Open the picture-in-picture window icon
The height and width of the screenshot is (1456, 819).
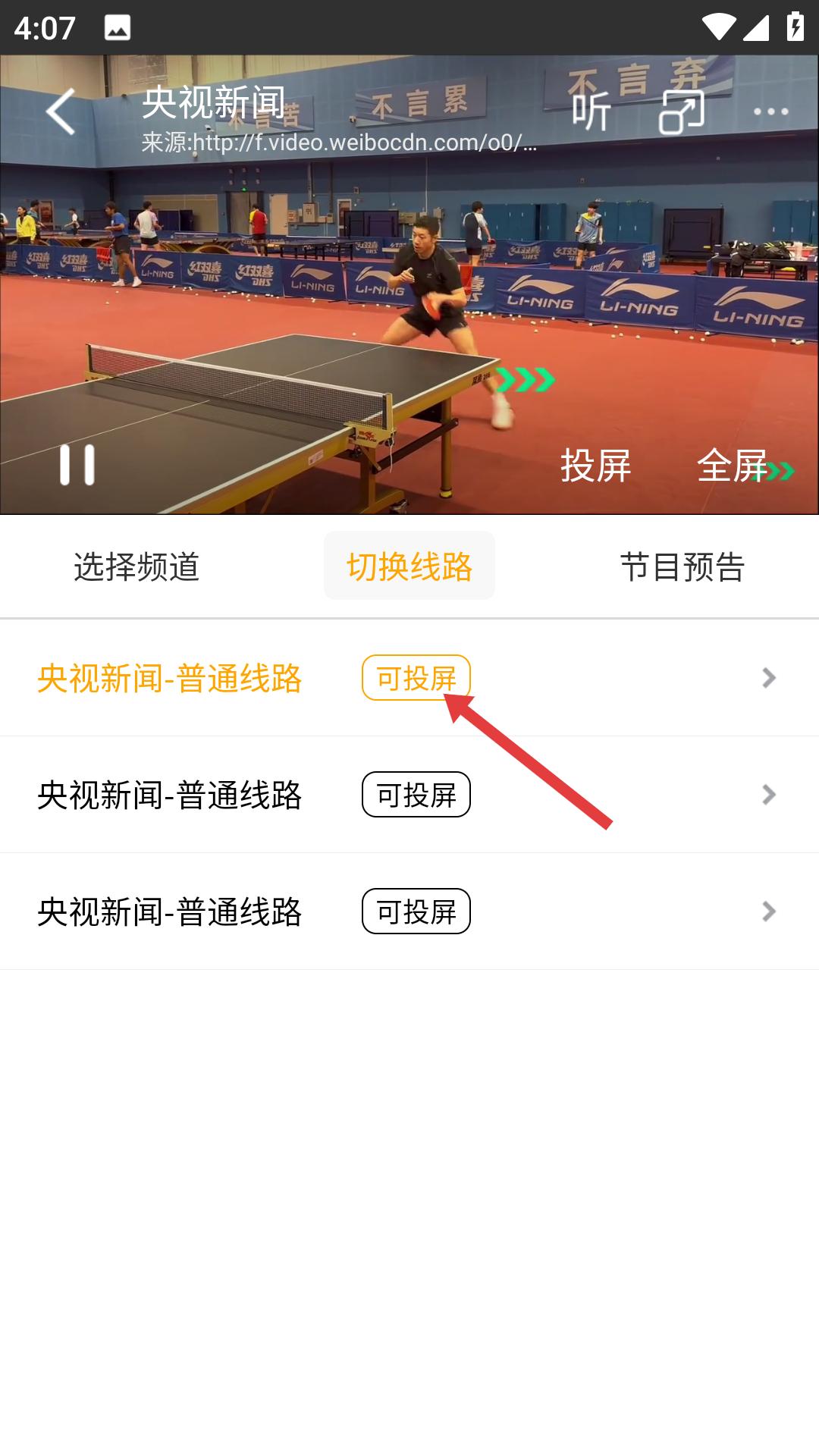(680, 111)
